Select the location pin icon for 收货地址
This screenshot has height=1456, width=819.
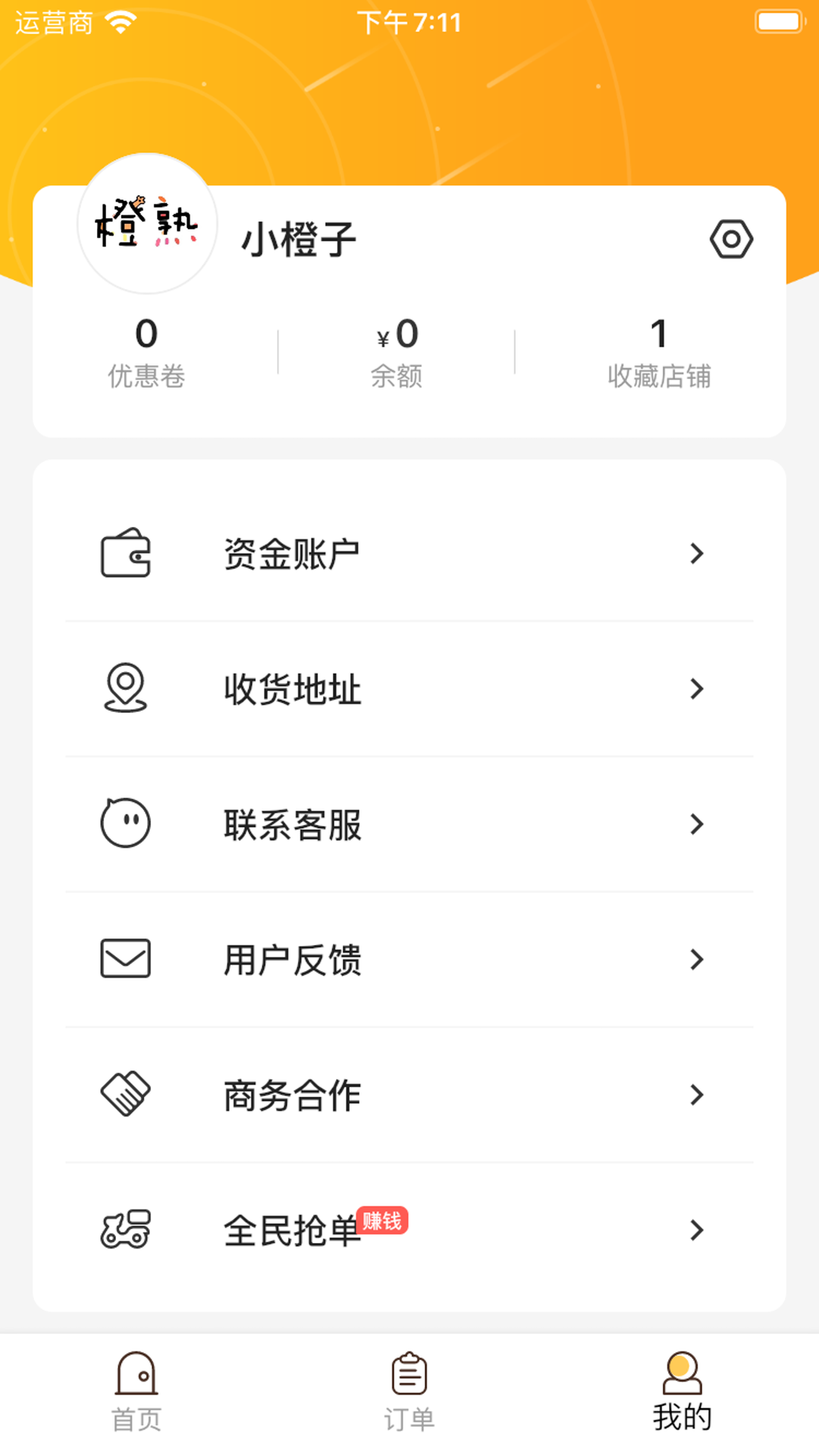(x=126, y=689)
